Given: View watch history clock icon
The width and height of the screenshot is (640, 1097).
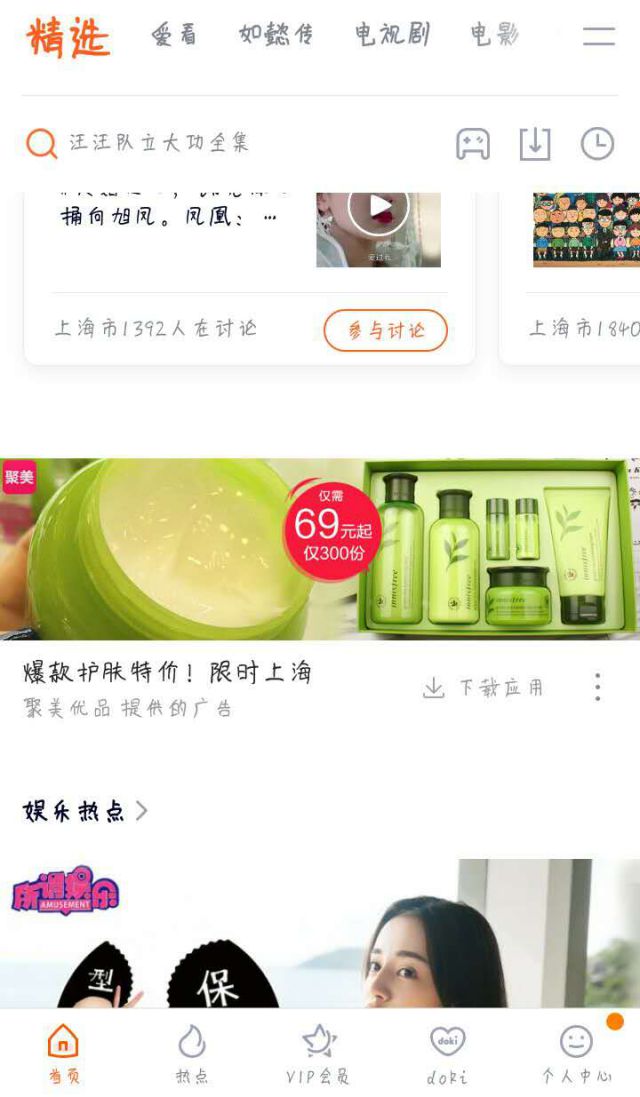Looking at the screenshot, I should pyautogui.click(x=597, y=144).
